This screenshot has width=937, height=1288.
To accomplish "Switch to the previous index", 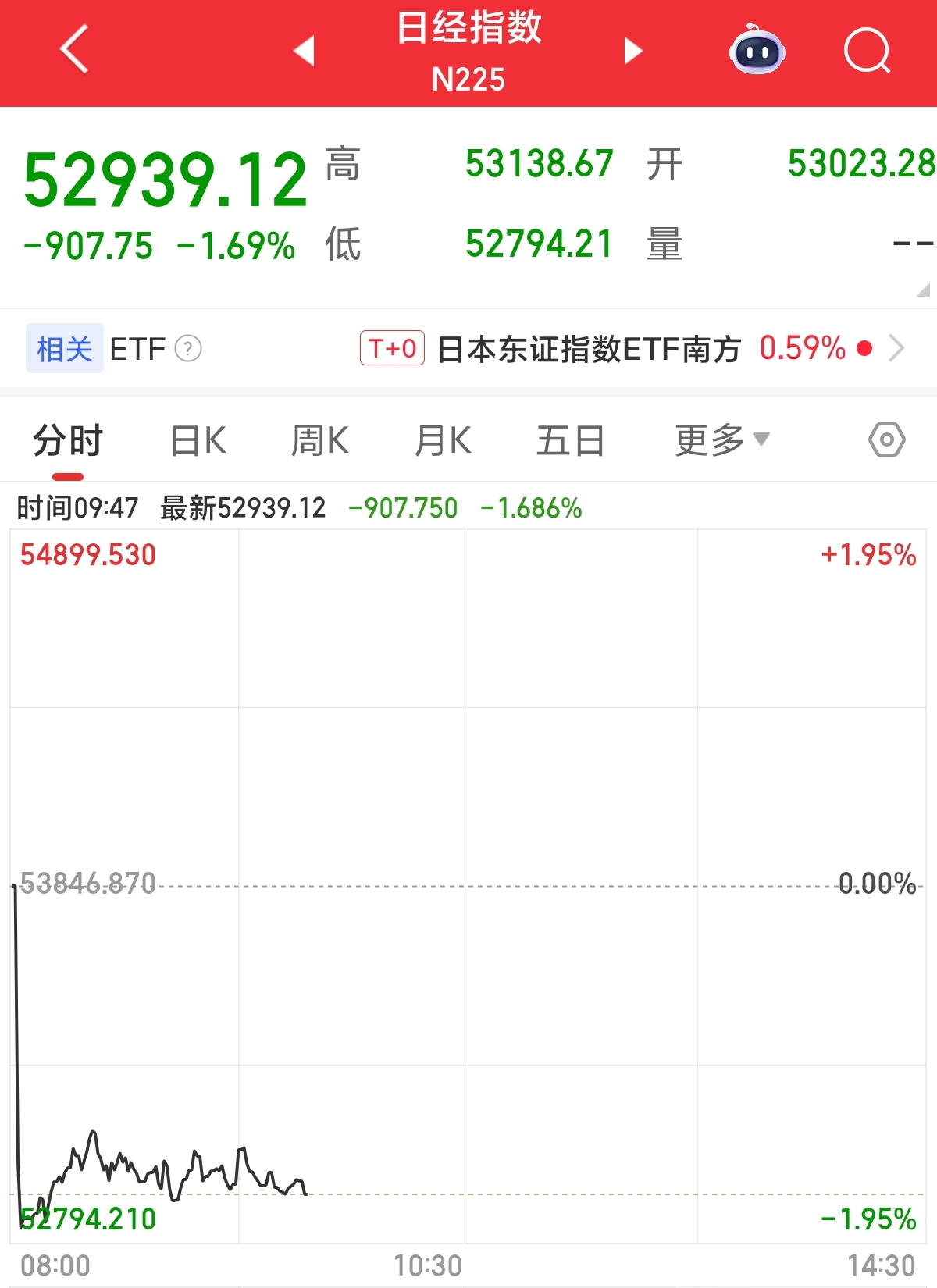I will click(305, 51).
